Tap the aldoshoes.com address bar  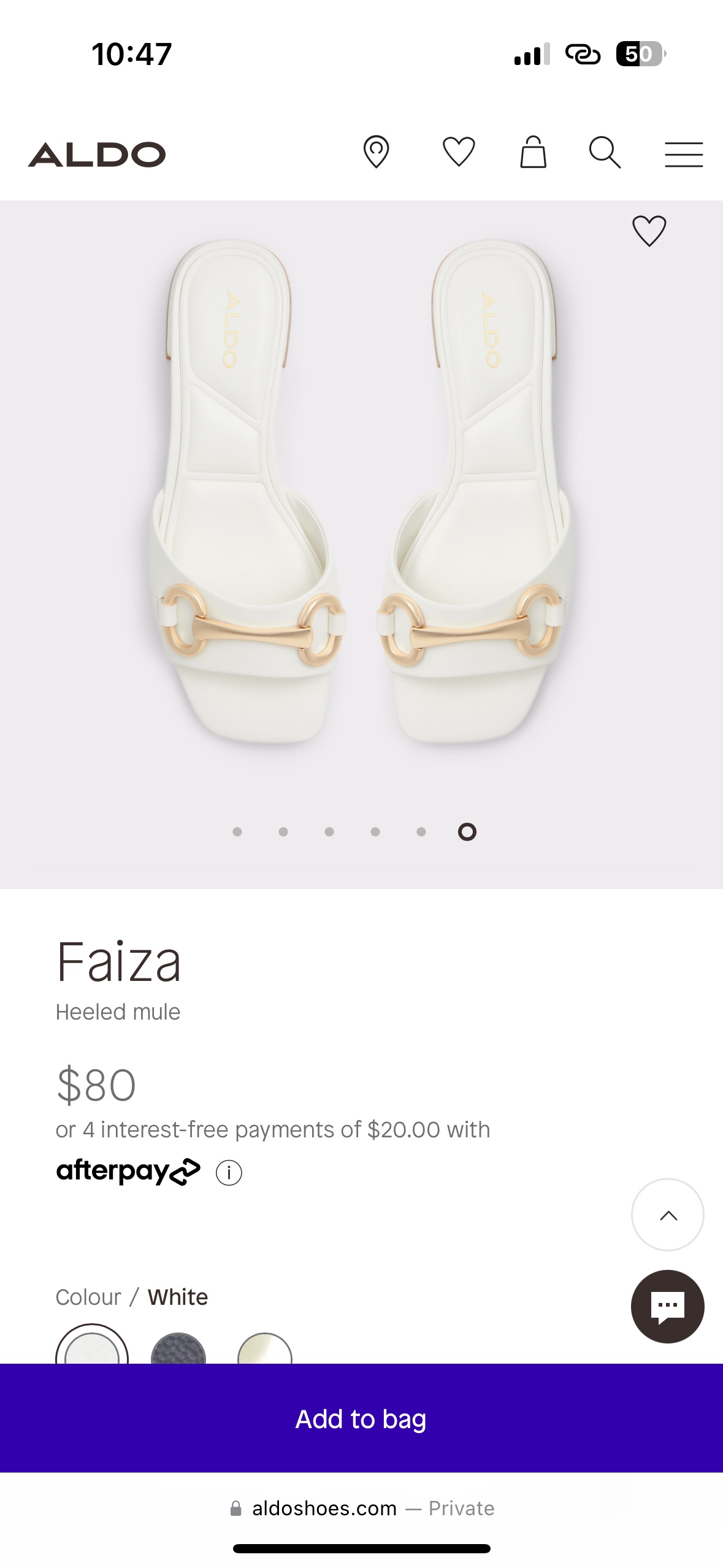tap(361, 1508)
